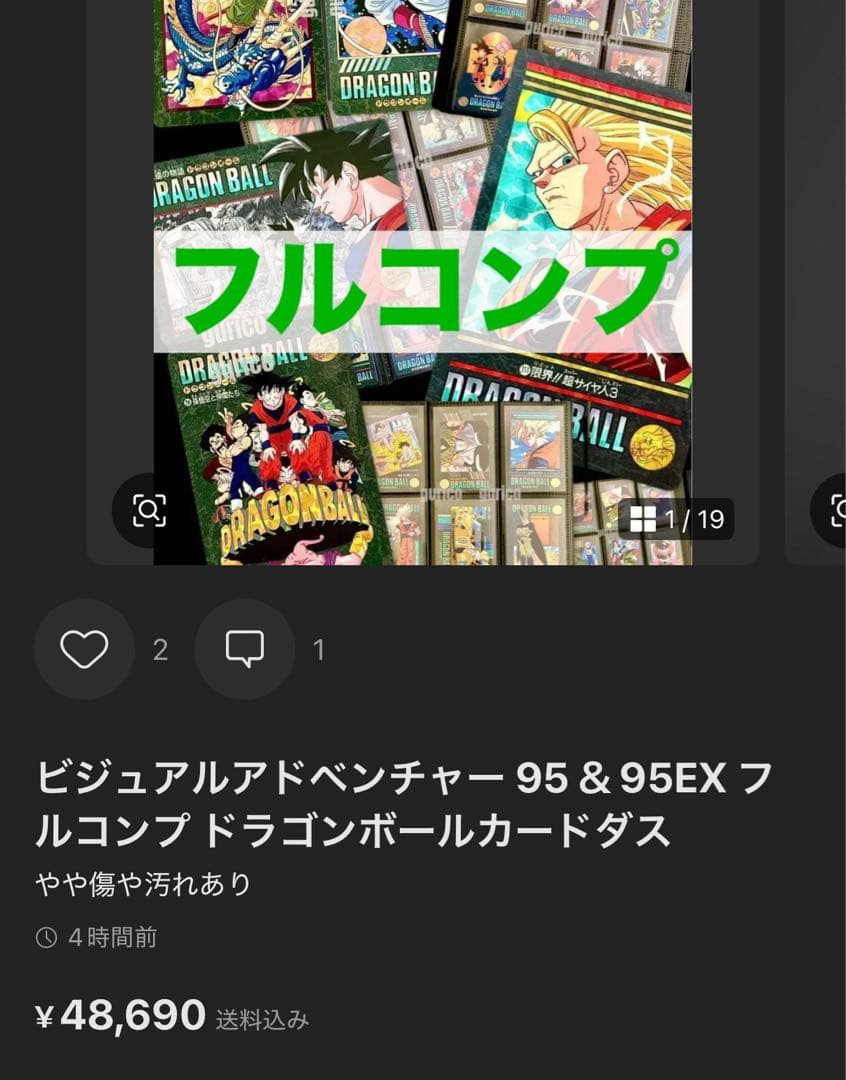The height and width of the screenshot is (1080, 846).
Task: Tap the main product photo of card binders
Action: click(x=420, y=280)
